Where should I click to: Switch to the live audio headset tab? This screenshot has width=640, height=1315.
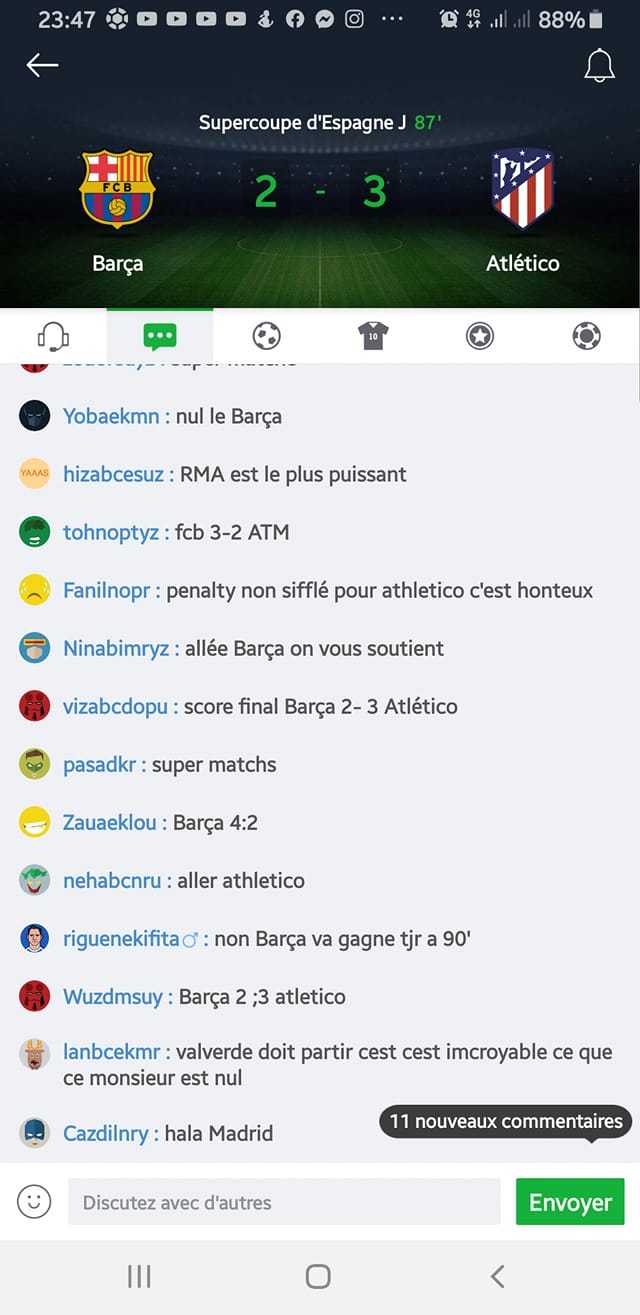coord(53,337)
